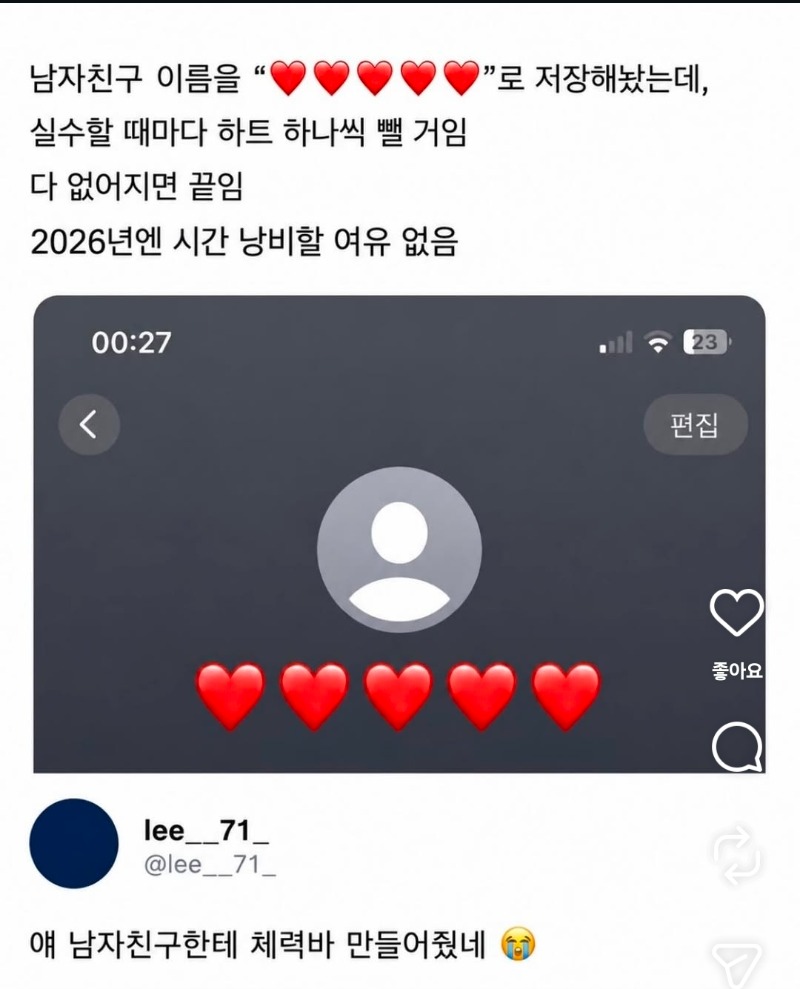Share via the paper plane icon
800x989 pixels.
(736, 965)
